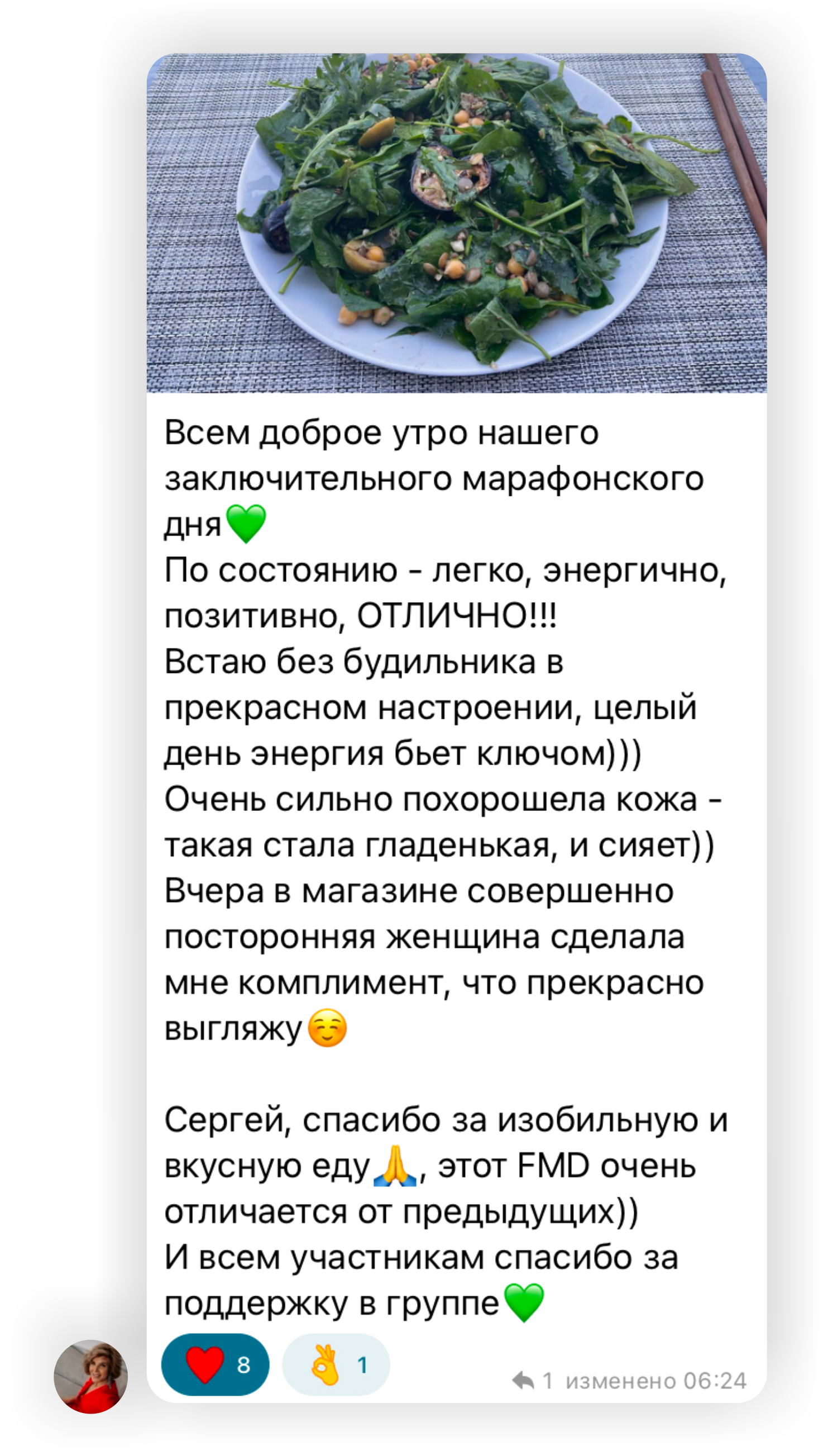Open the sender's profile avatar
The image size is (823, 1456).
(90, 1376)
